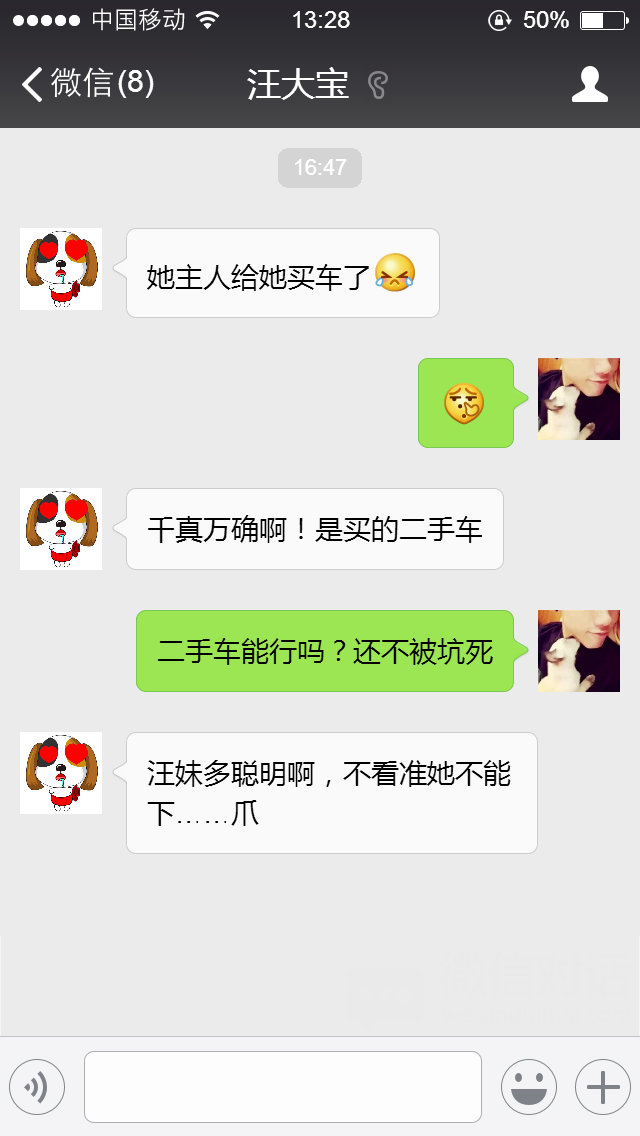
Task: Open the emoji sticker panel
Action: [528, 1087]
